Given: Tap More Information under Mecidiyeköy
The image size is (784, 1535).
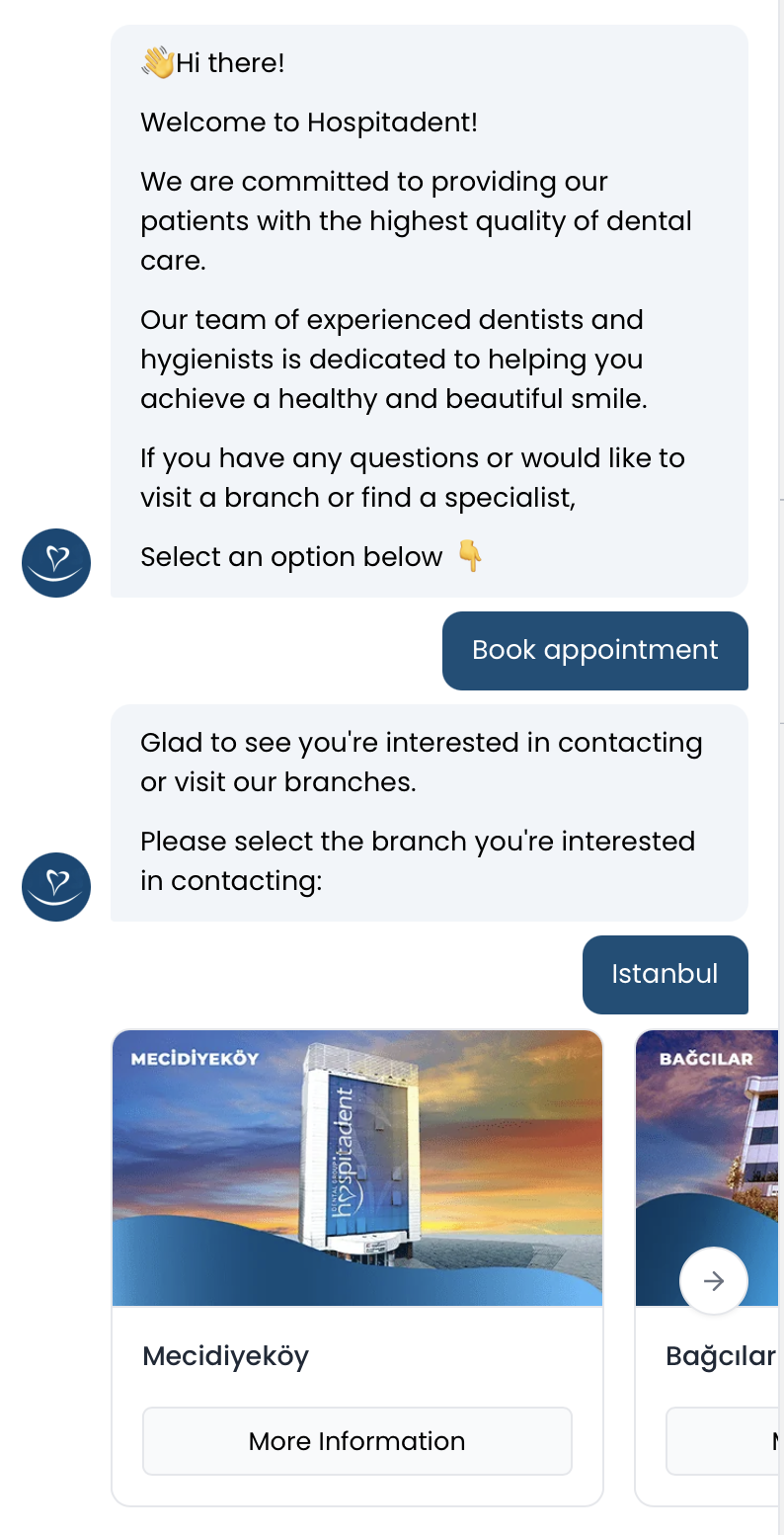Looking at the screenshot, I should [356, 1441].
